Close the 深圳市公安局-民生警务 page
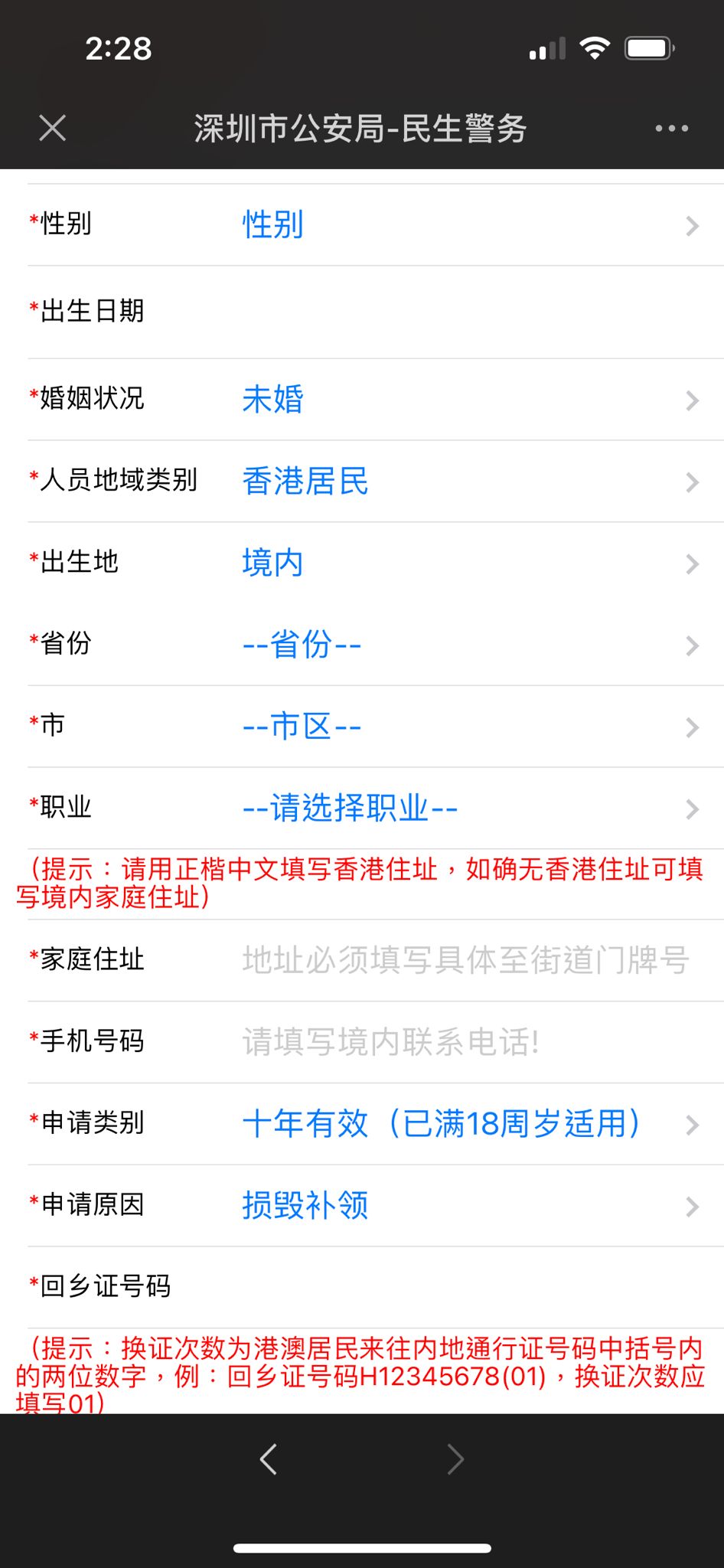 pos(53,128)
